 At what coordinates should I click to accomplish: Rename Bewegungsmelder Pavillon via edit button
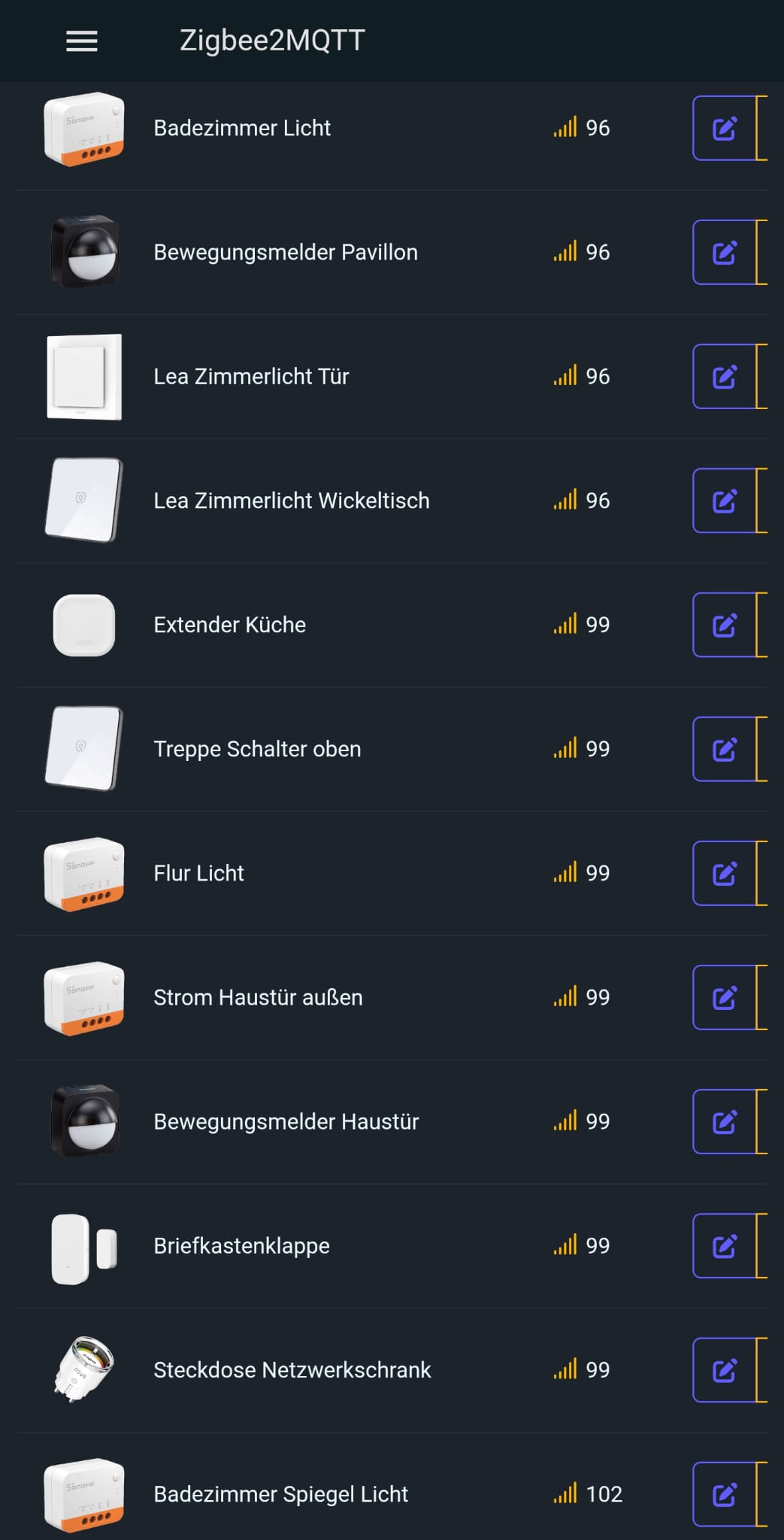click(x=724, y=253)
